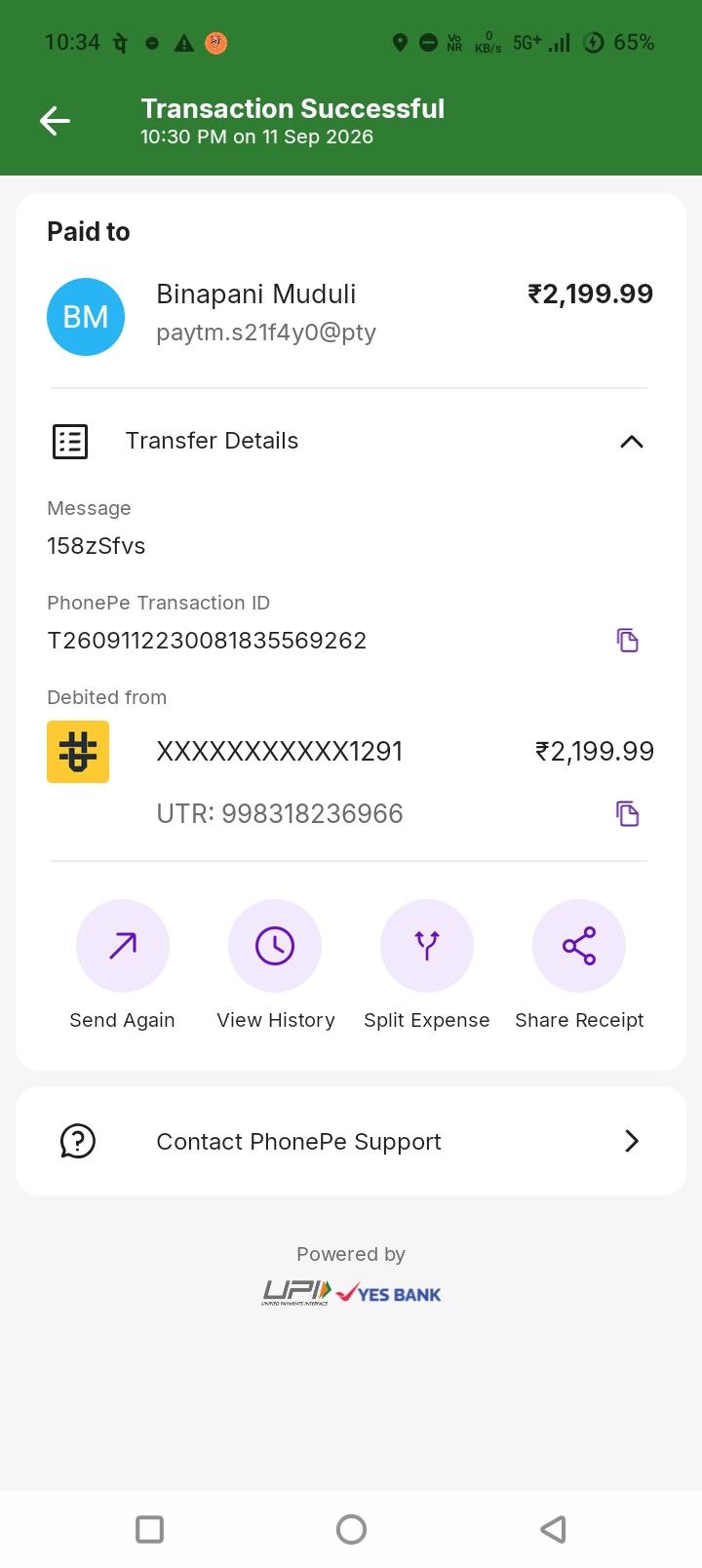
Task: Tap Send Again to repeat payment
Action: (x=123, y=964)
